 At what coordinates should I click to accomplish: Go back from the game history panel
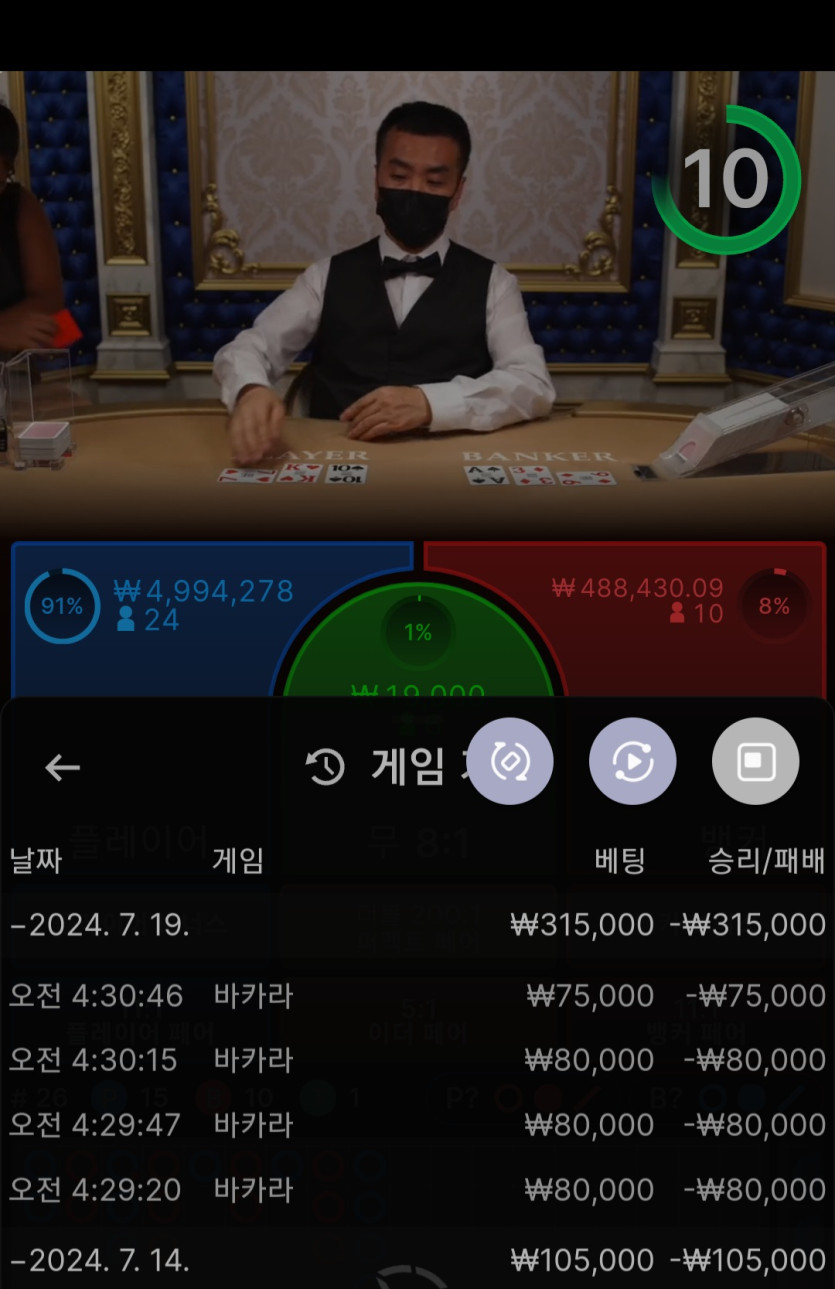click(x=62, y=767)
